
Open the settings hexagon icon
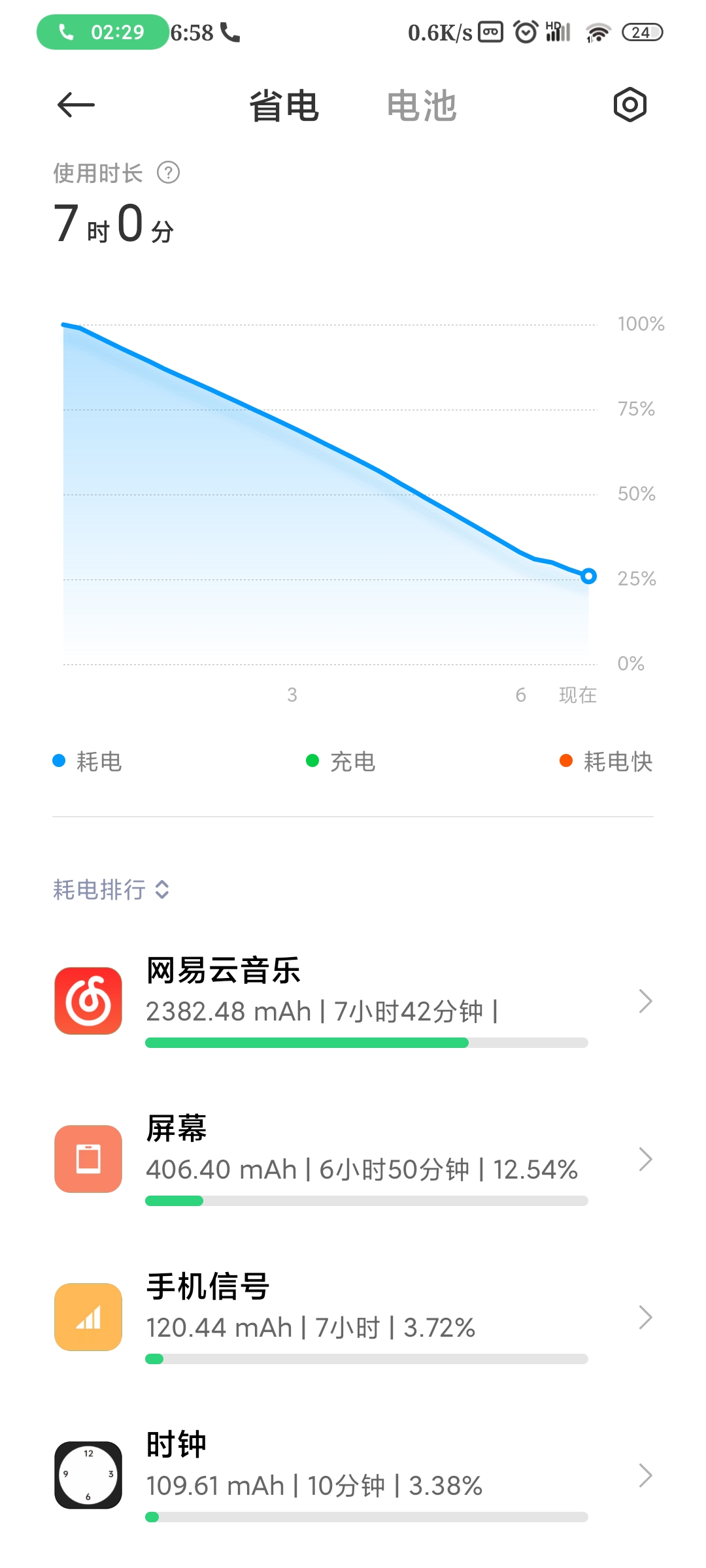pos(630,105)
